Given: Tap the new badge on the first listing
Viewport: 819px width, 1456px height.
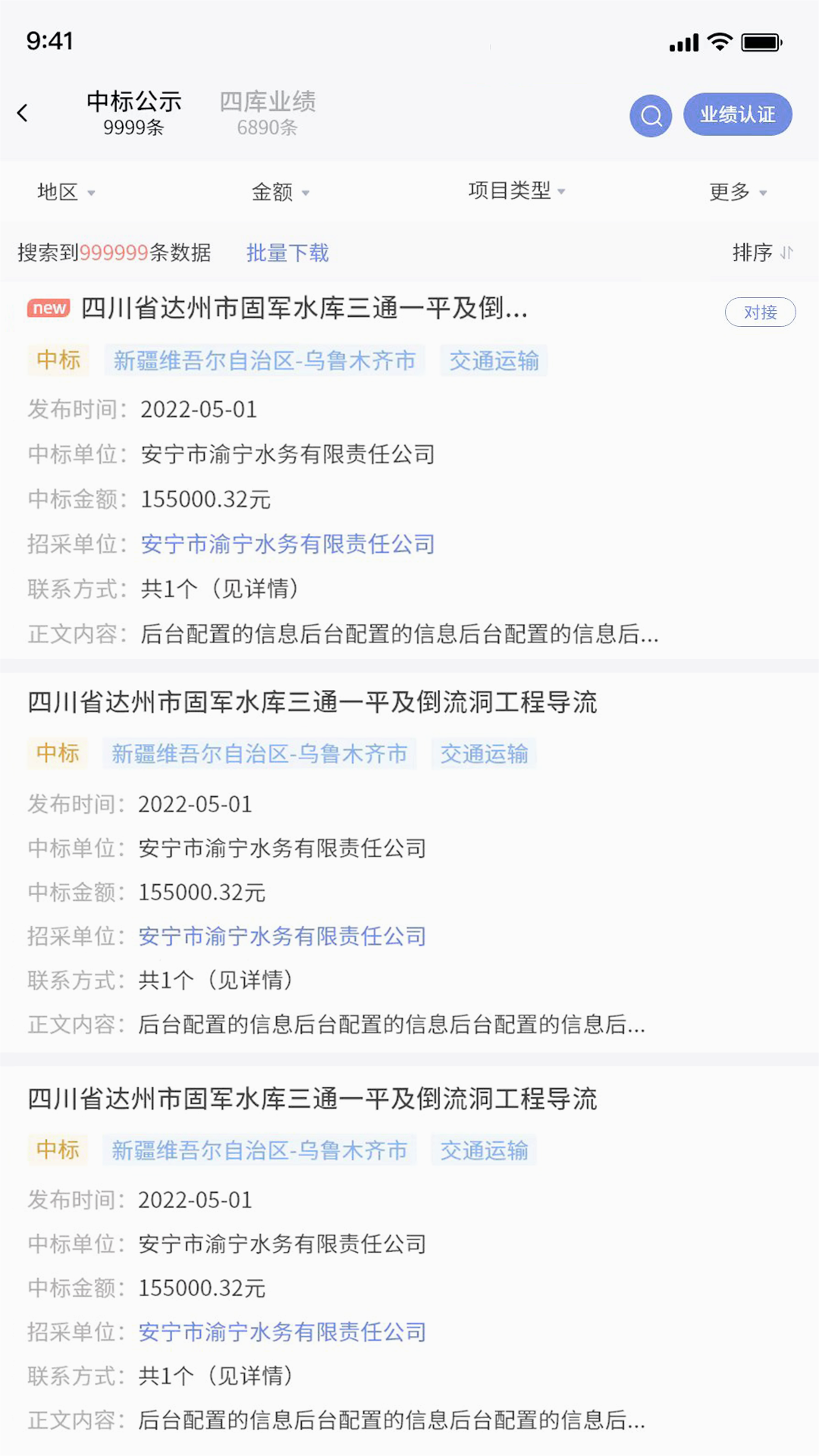Looking at the screenshot, I should [x=48, y=309].
